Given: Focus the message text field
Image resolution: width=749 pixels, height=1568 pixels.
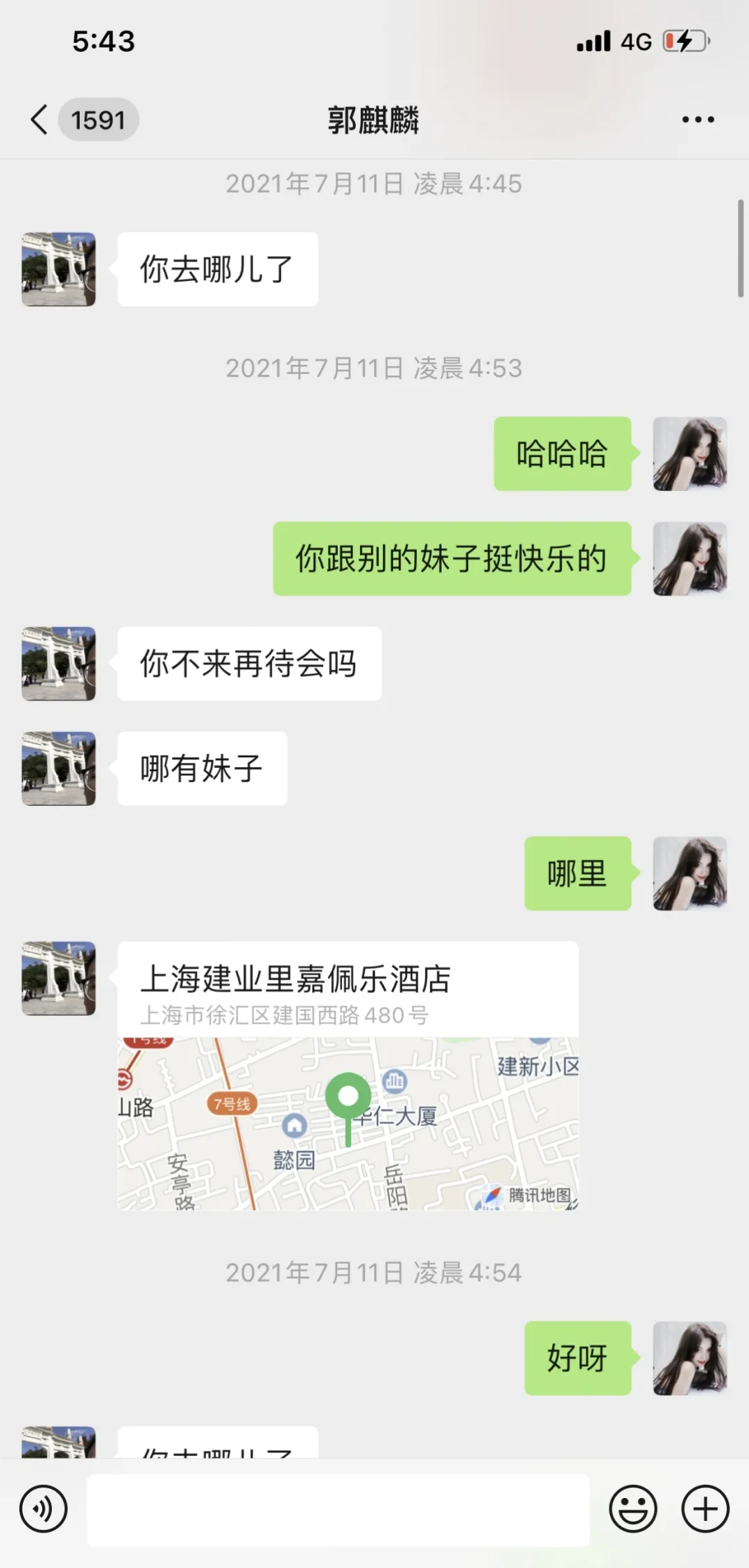Looking at the screenshot, I should click(338, 1510).
